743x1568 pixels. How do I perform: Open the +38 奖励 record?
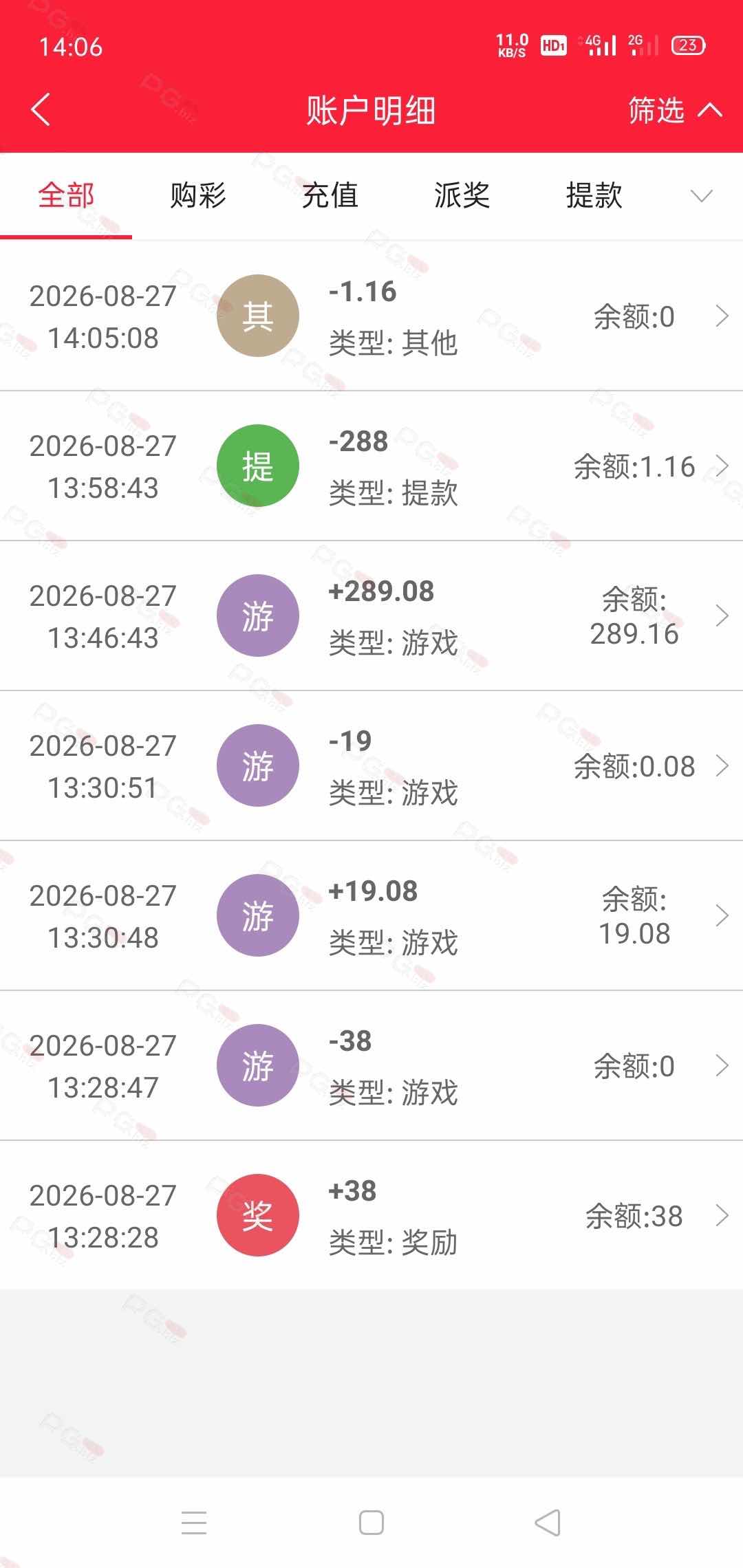click(x=371, y=1216)
